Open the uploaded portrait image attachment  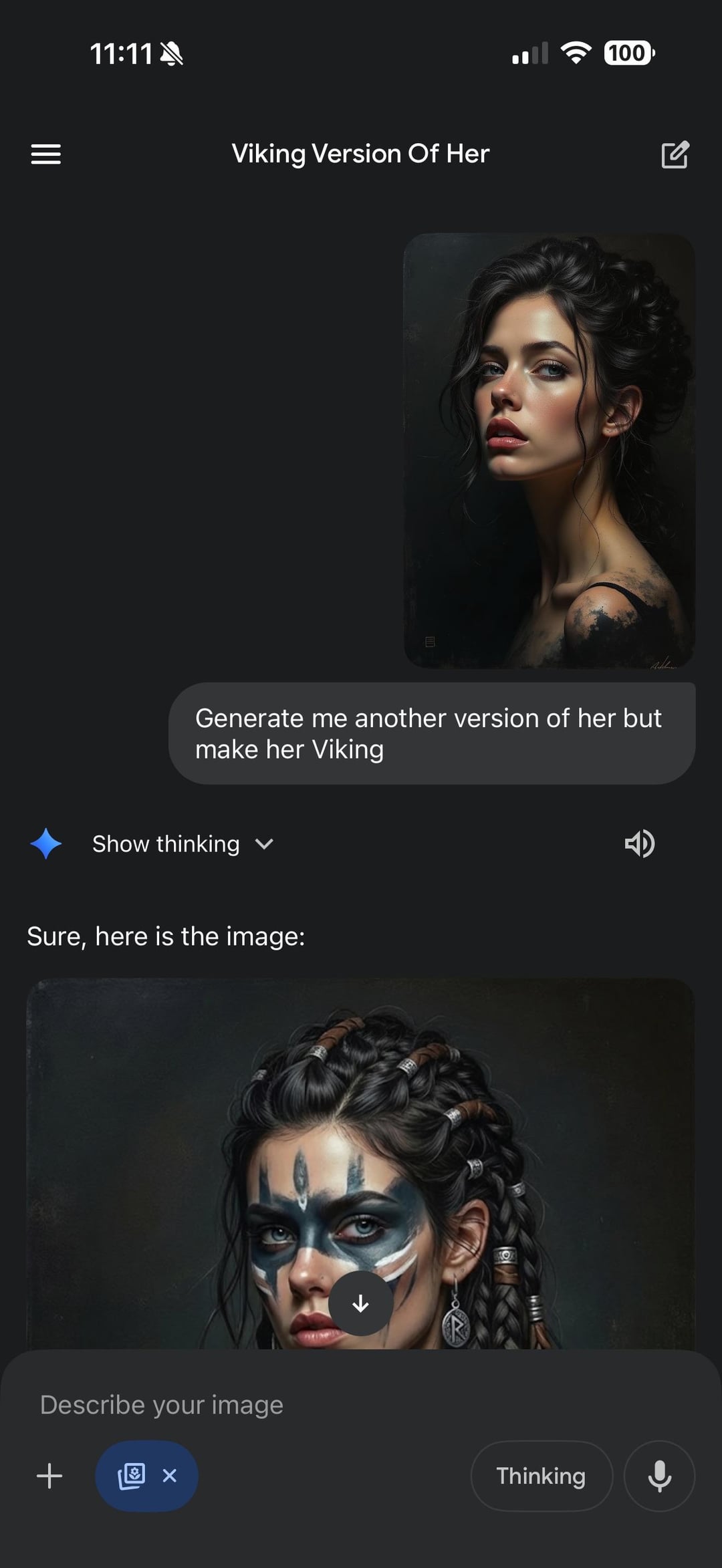coord(549,449)
